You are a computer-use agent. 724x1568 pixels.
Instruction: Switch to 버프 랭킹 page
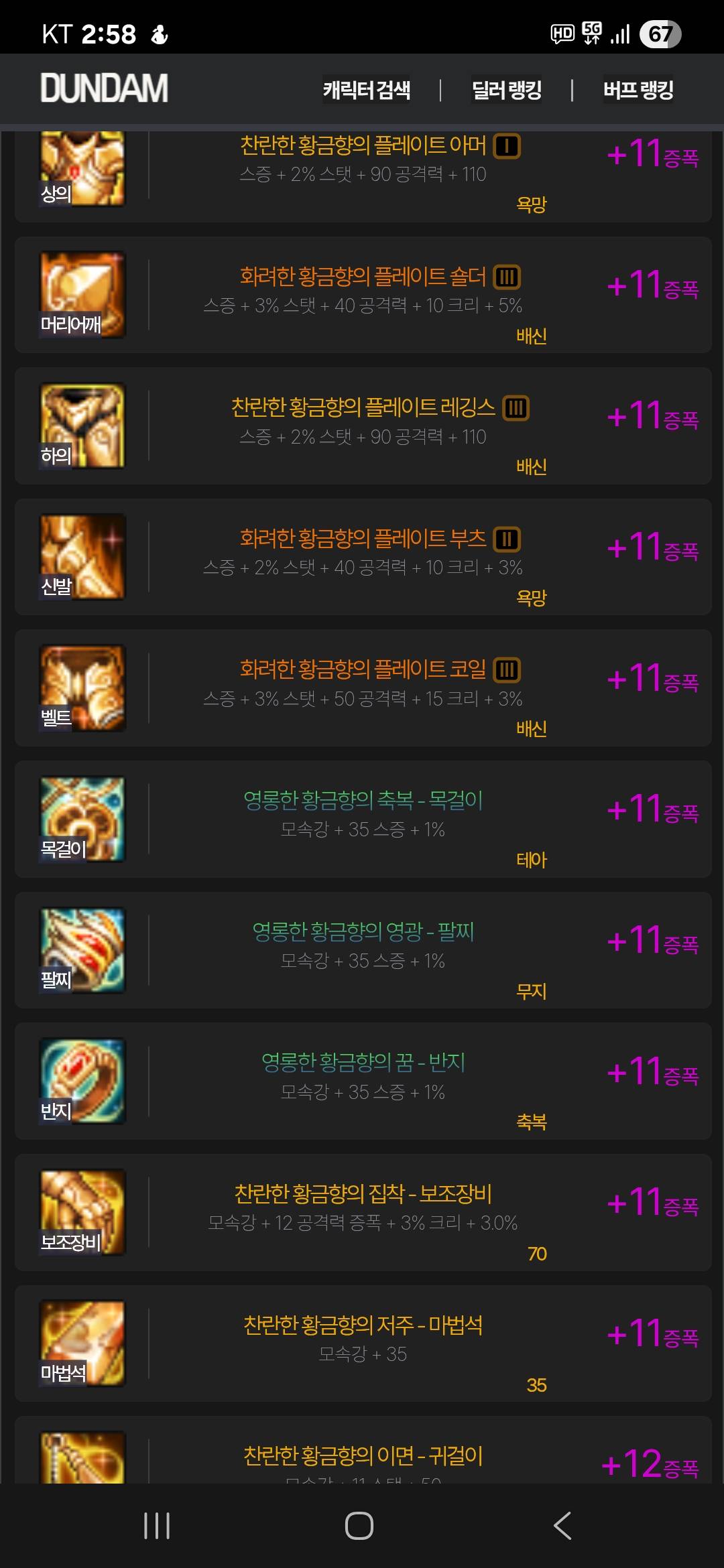(638, 90)
